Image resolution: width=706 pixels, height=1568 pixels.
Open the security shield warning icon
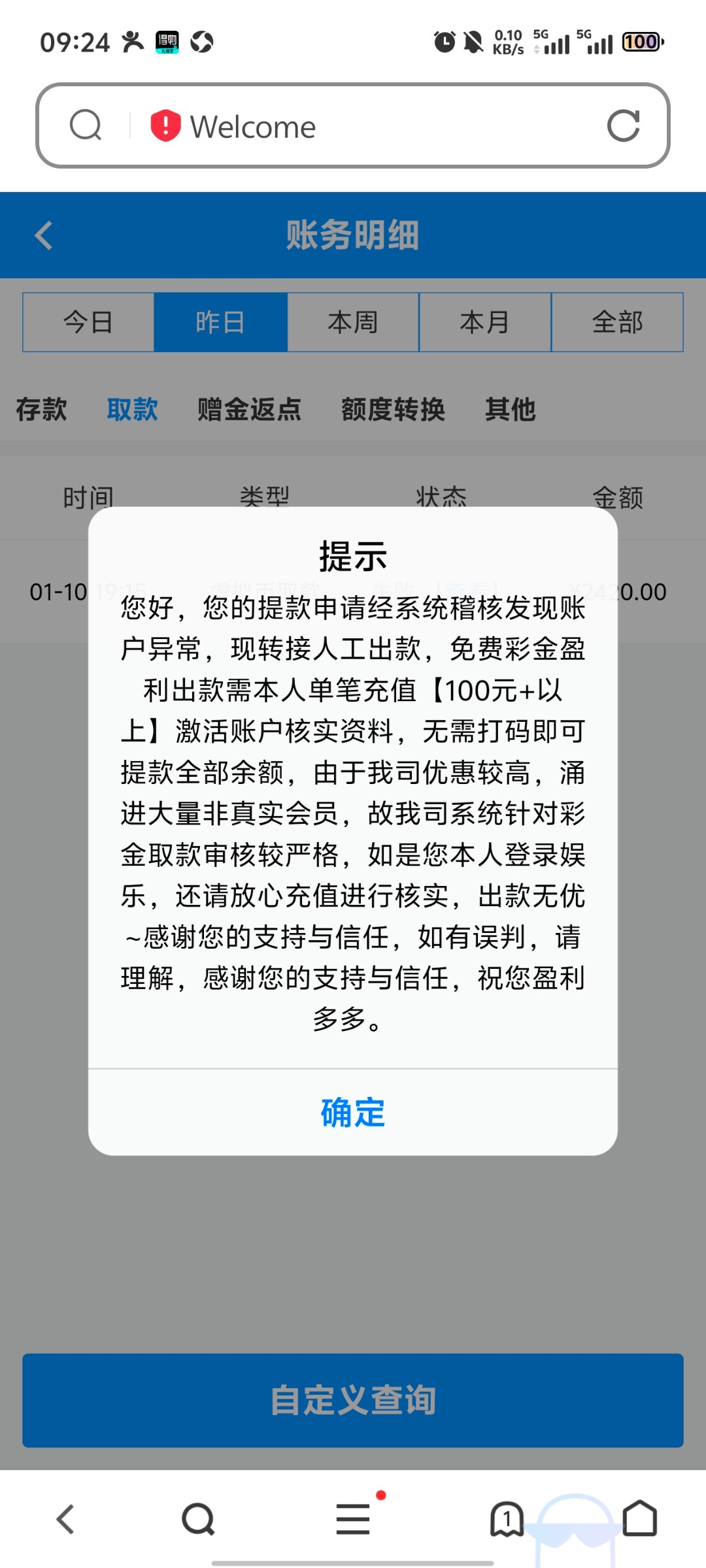(x=163, y=125)
